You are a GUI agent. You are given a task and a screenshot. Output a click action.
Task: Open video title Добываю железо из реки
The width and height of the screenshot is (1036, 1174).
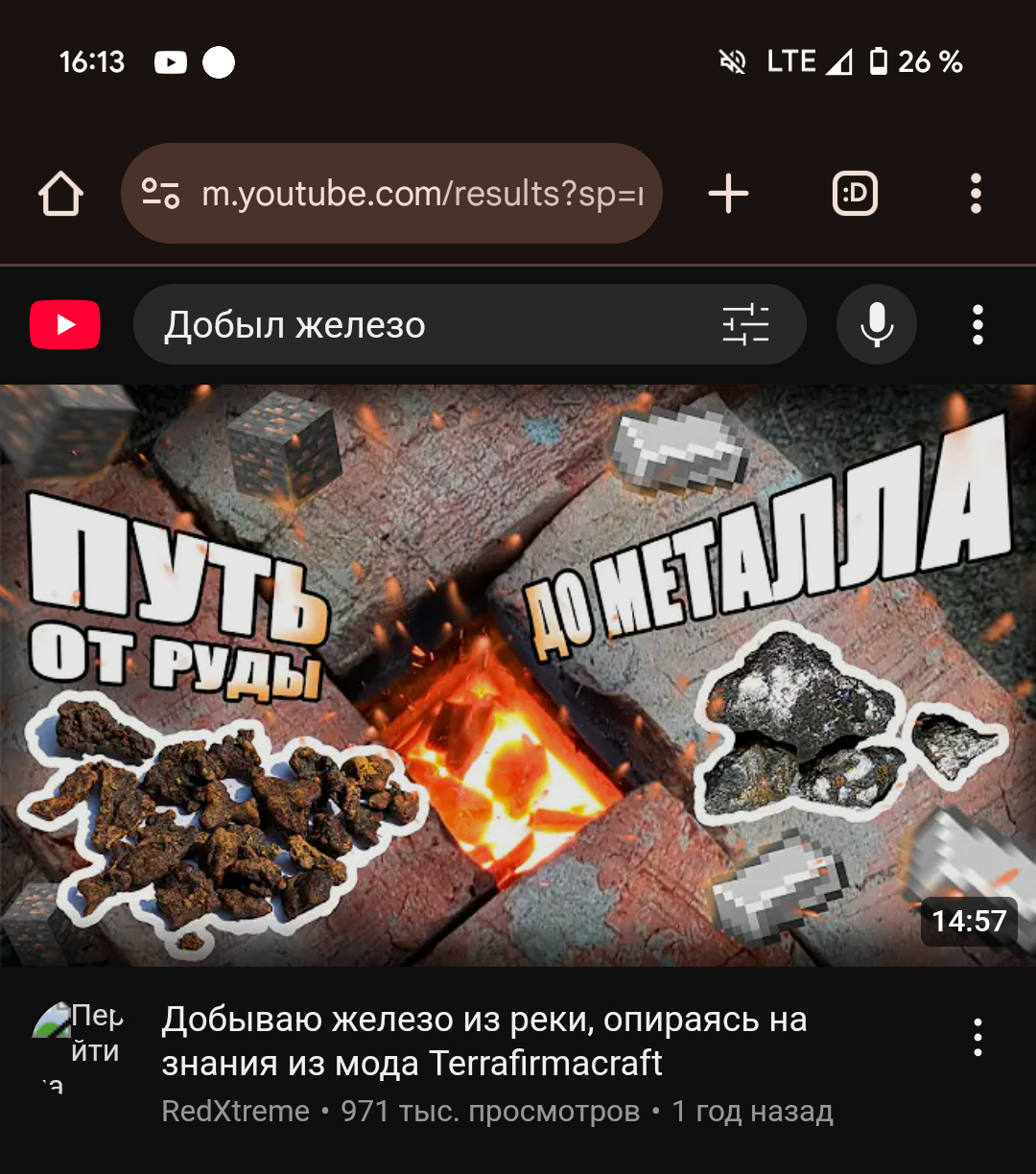(484, 1042)
